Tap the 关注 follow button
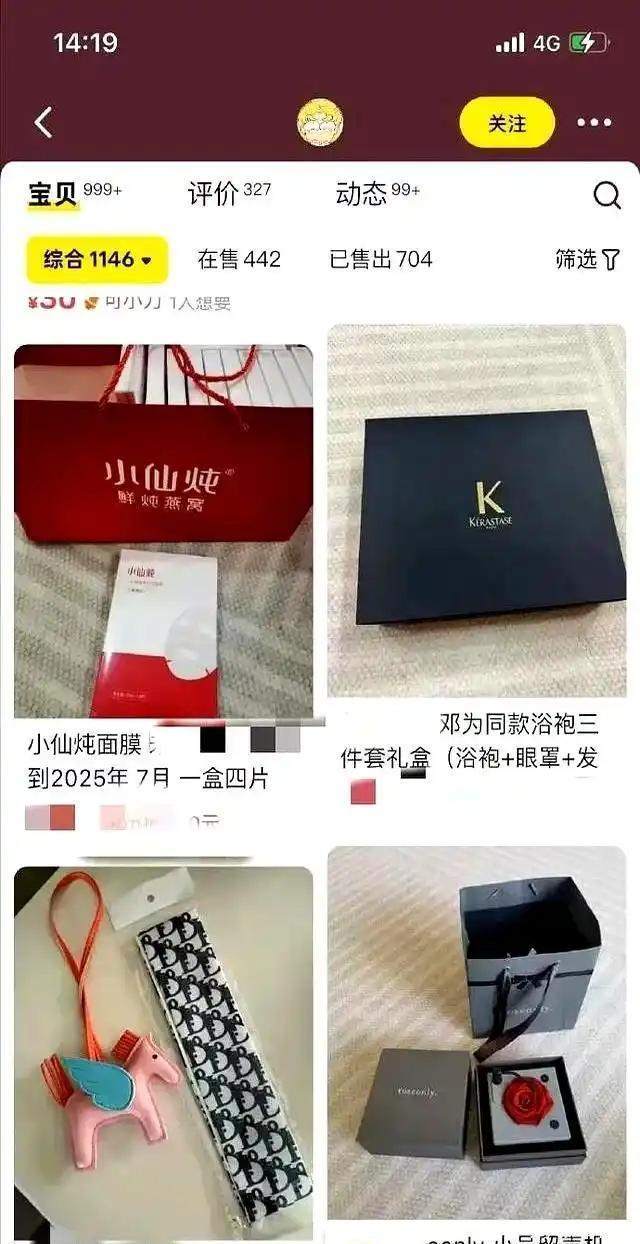 [x=507, y=123]
